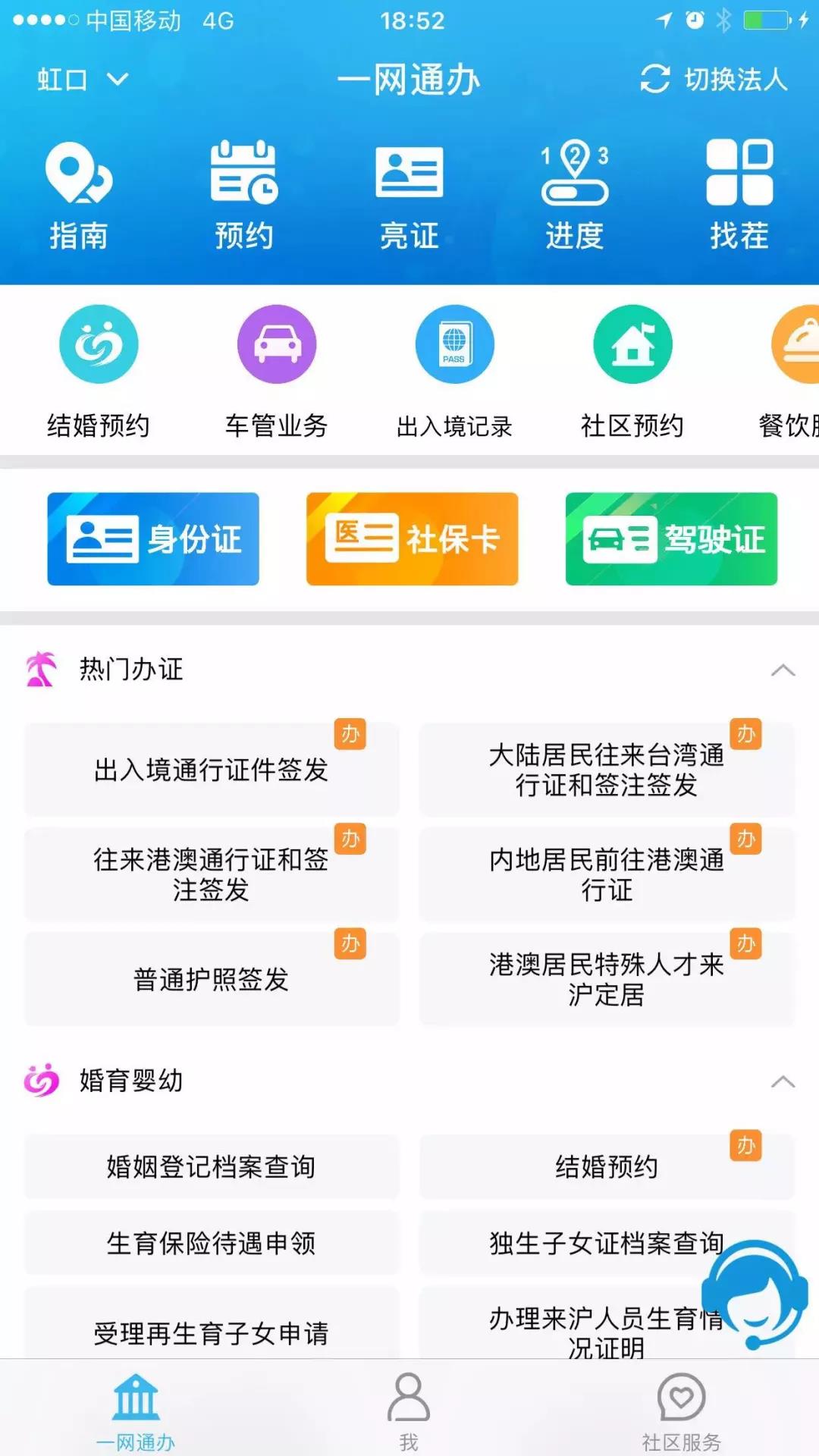The height and width of the screenshot is (1456, 819).
Task: Open 亮证 to show certificates
Action: point(409,195)
